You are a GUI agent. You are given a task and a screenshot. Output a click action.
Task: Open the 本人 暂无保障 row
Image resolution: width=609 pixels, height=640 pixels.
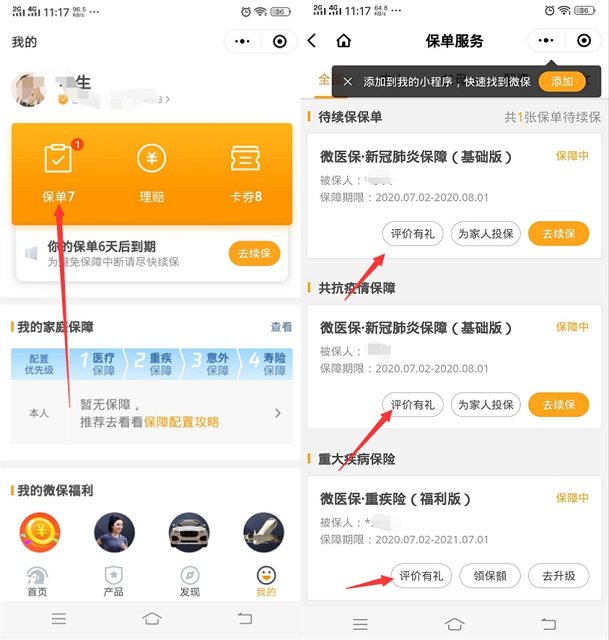tap(150, 413)
